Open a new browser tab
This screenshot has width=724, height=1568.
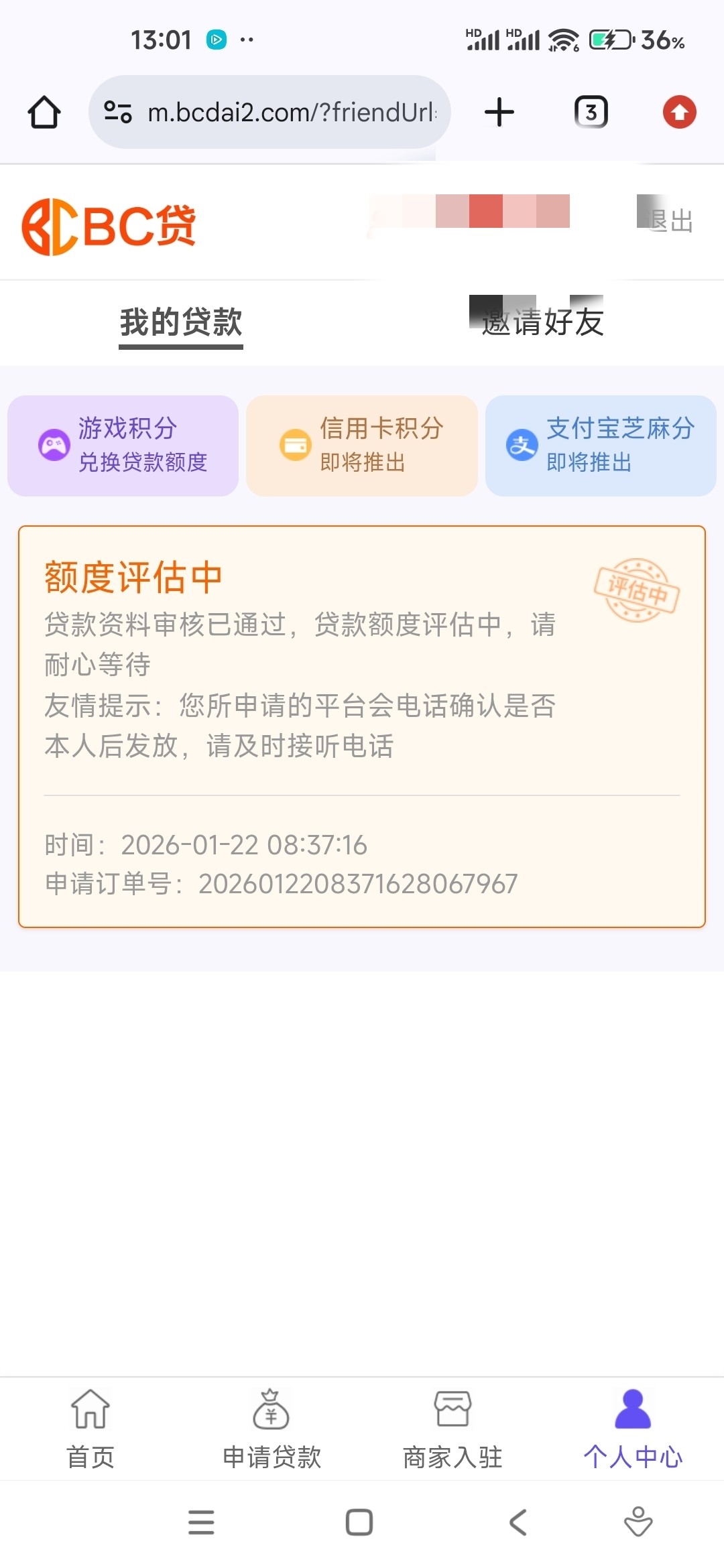(499, 112)
